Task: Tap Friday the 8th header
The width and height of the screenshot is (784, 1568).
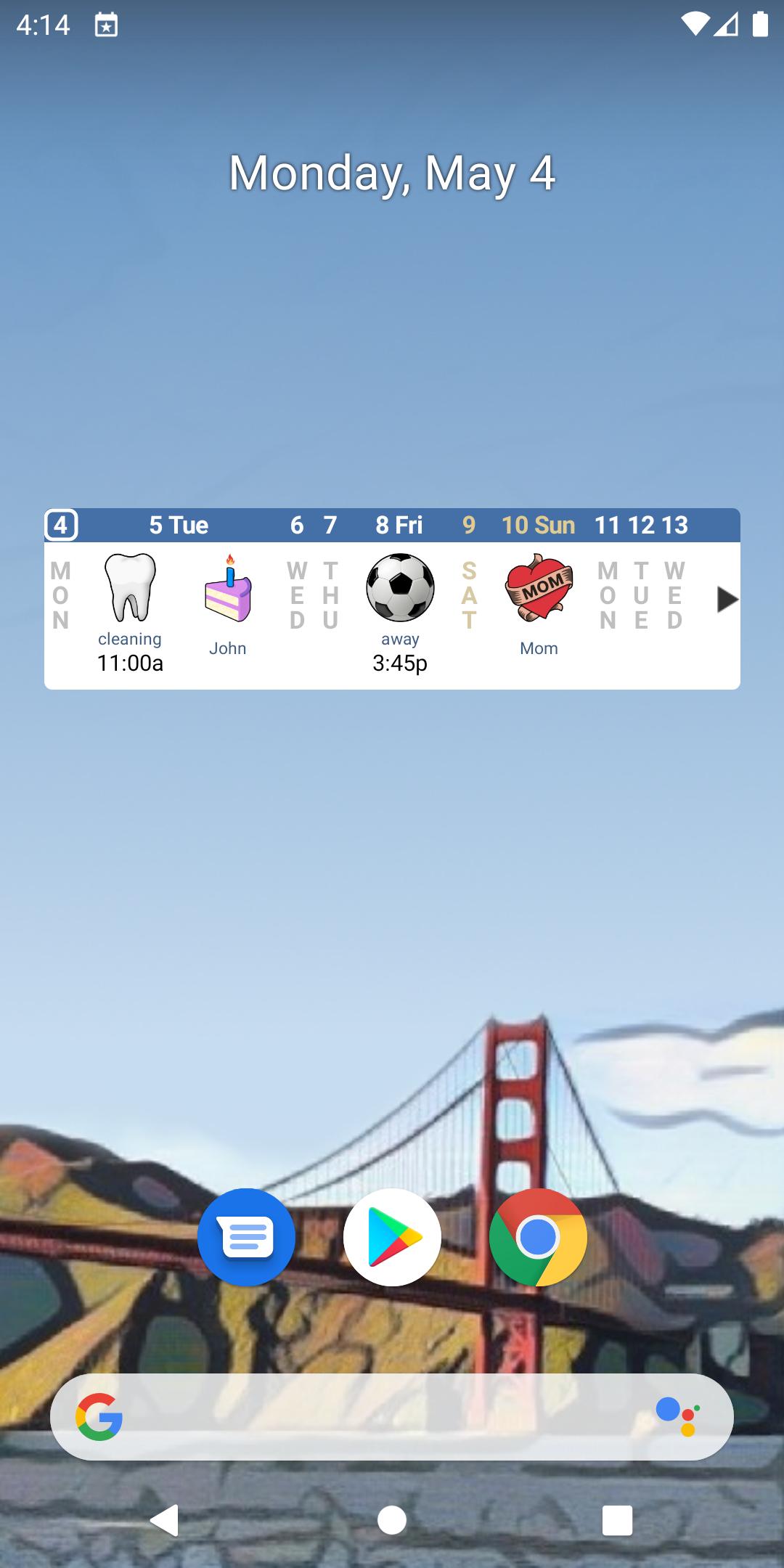Action: (x=398, y=525)
